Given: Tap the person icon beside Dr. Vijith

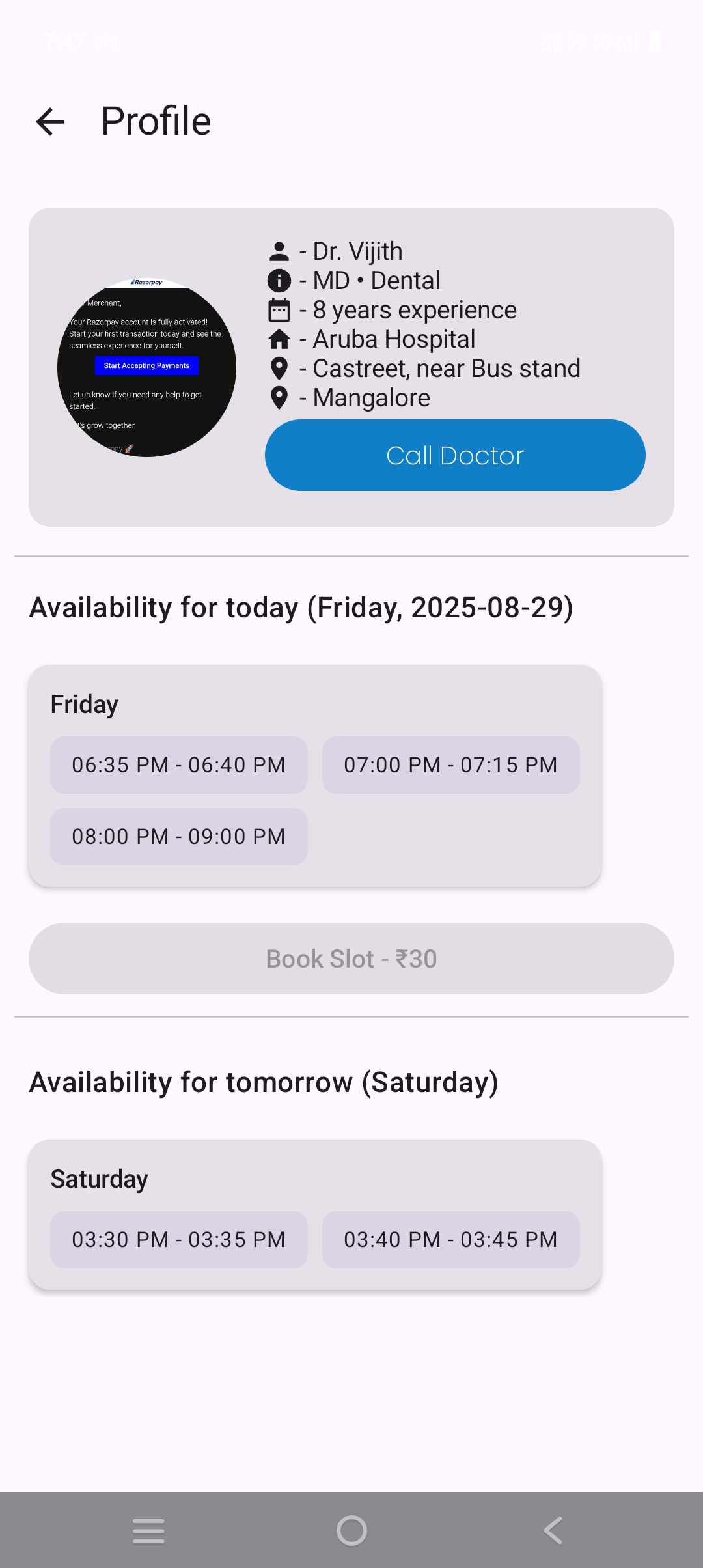Looking at the screenshot, I should pos(279,250).
